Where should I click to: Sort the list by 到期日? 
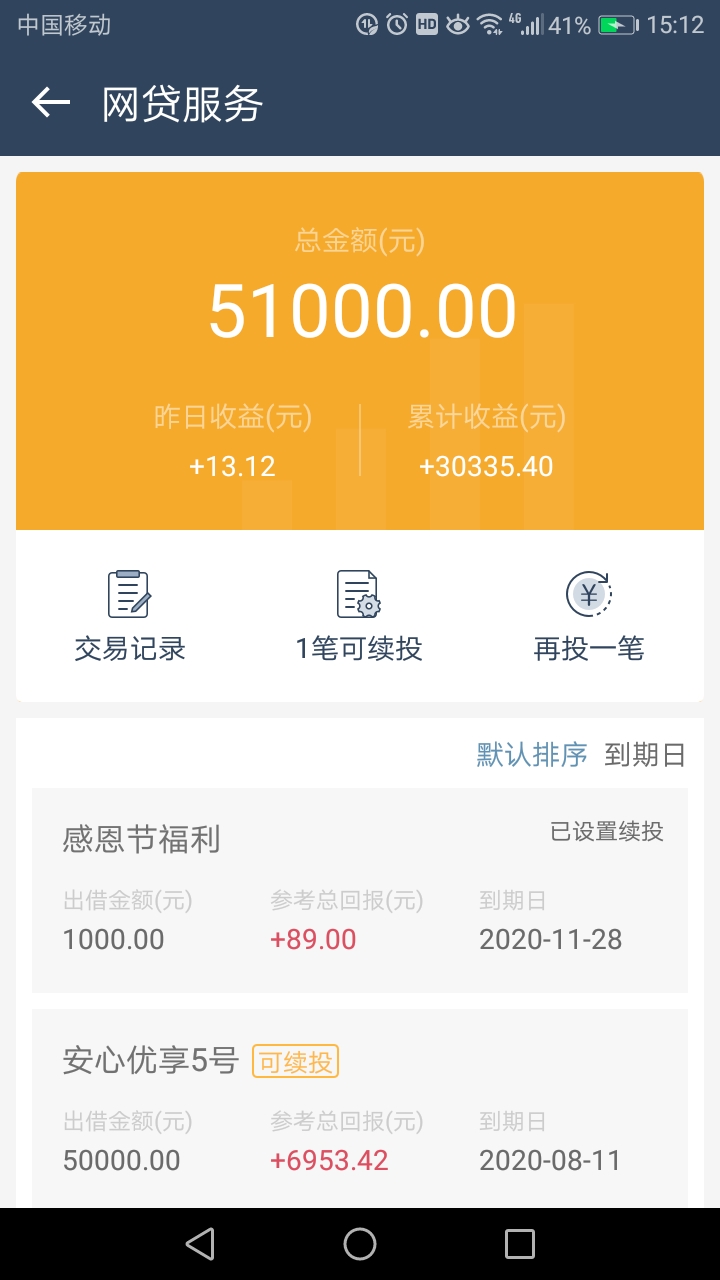645,754
